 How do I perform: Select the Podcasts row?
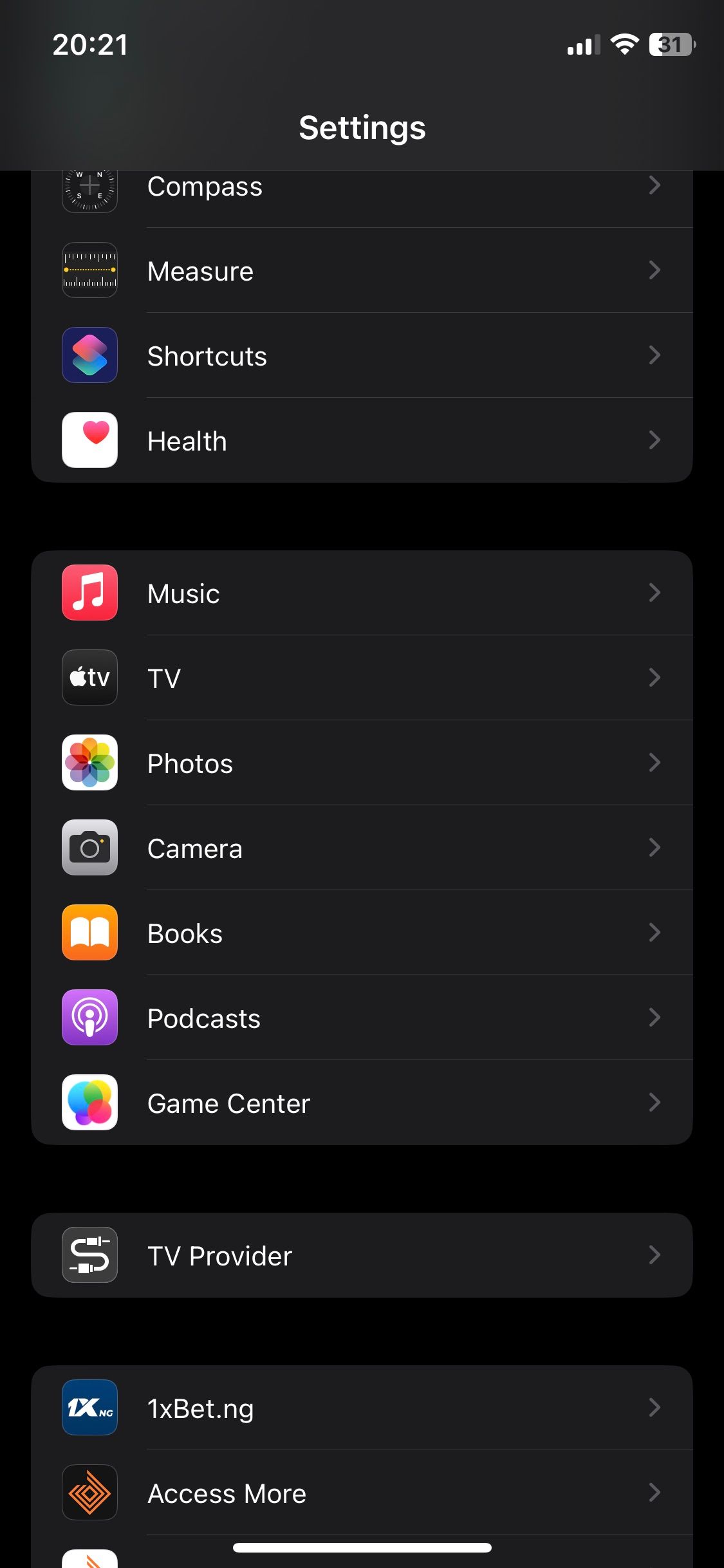point(360,1018)
